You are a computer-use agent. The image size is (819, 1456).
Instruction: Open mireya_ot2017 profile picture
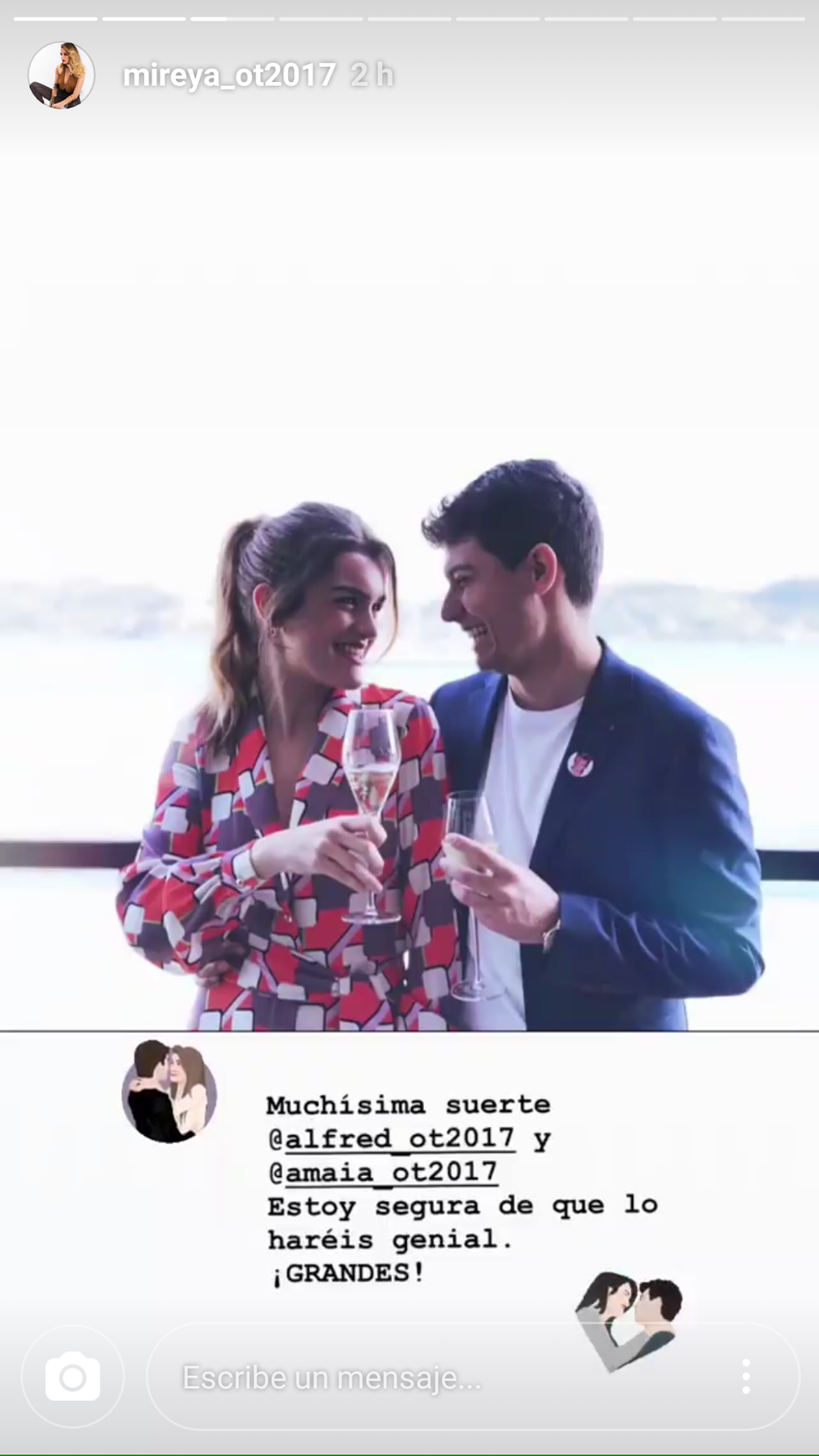point(61,75)
